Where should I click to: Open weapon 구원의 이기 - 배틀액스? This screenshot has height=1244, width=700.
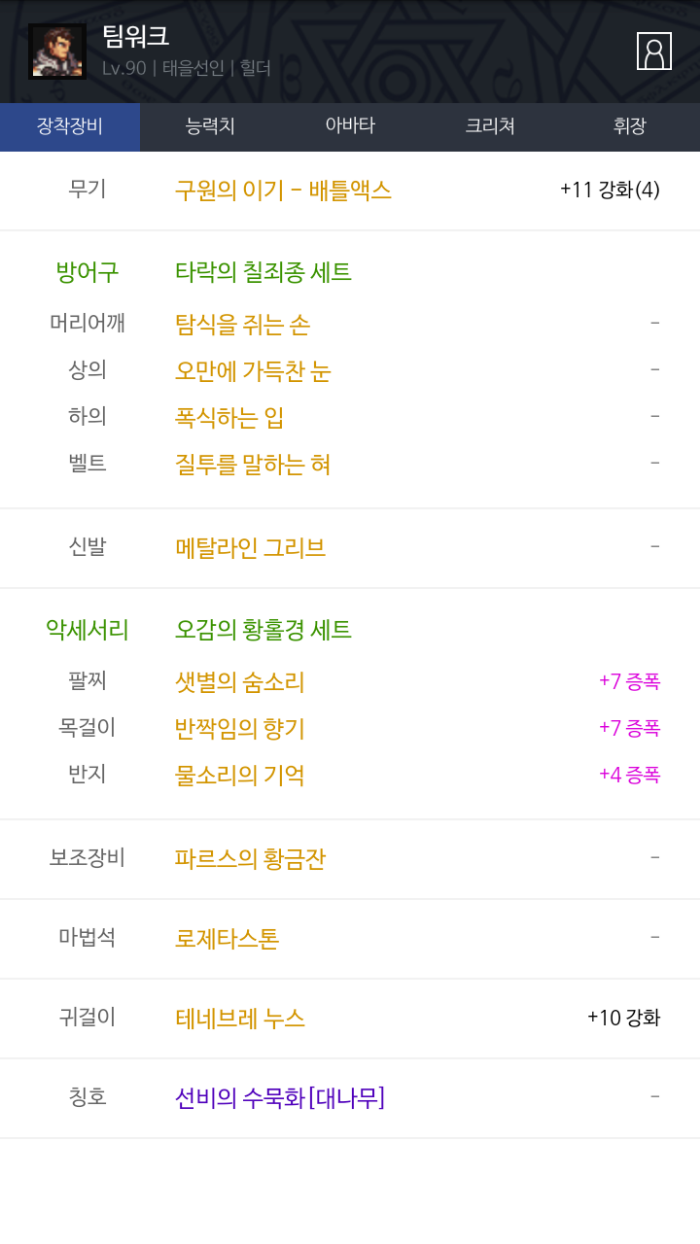click(x=283, y=190)
